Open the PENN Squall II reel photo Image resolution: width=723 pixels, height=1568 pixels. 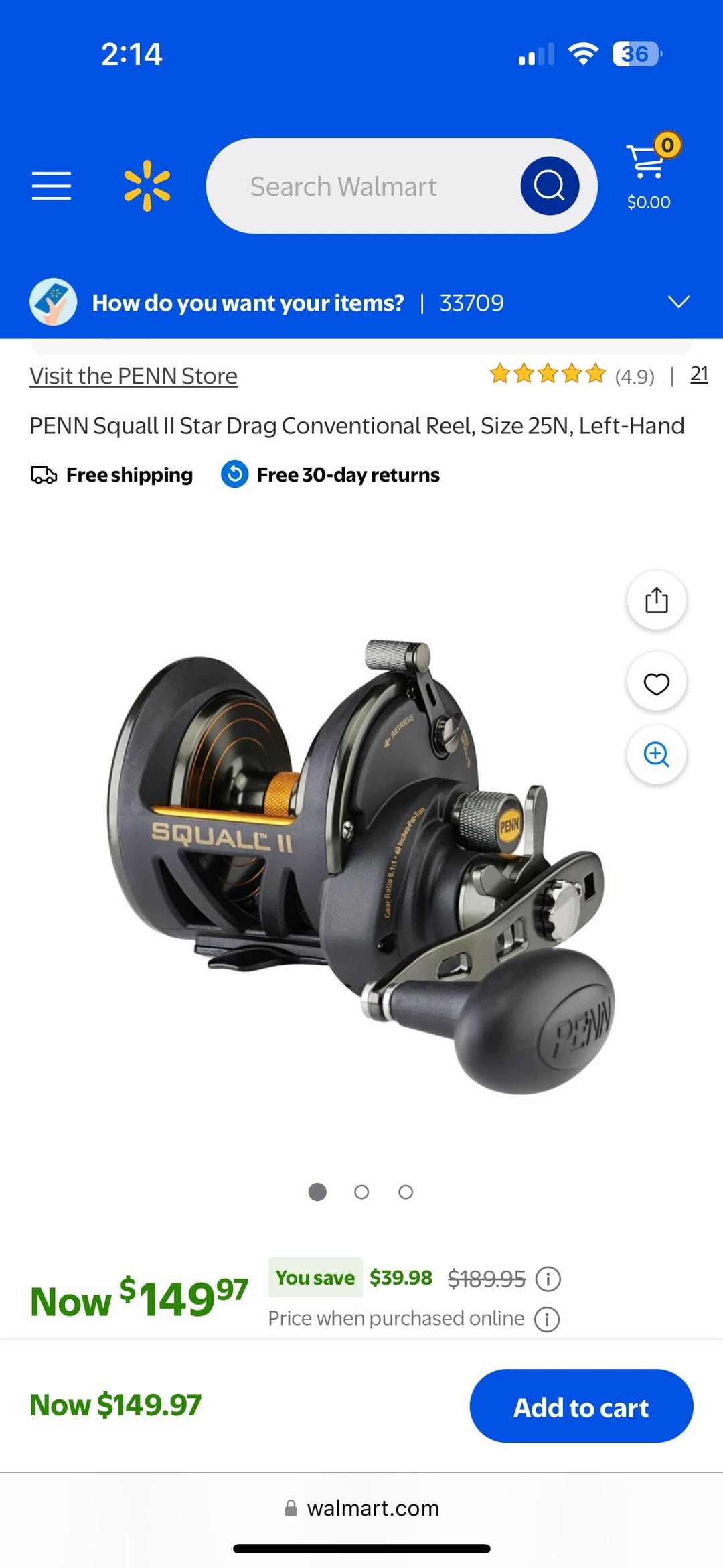coord(361,864)
